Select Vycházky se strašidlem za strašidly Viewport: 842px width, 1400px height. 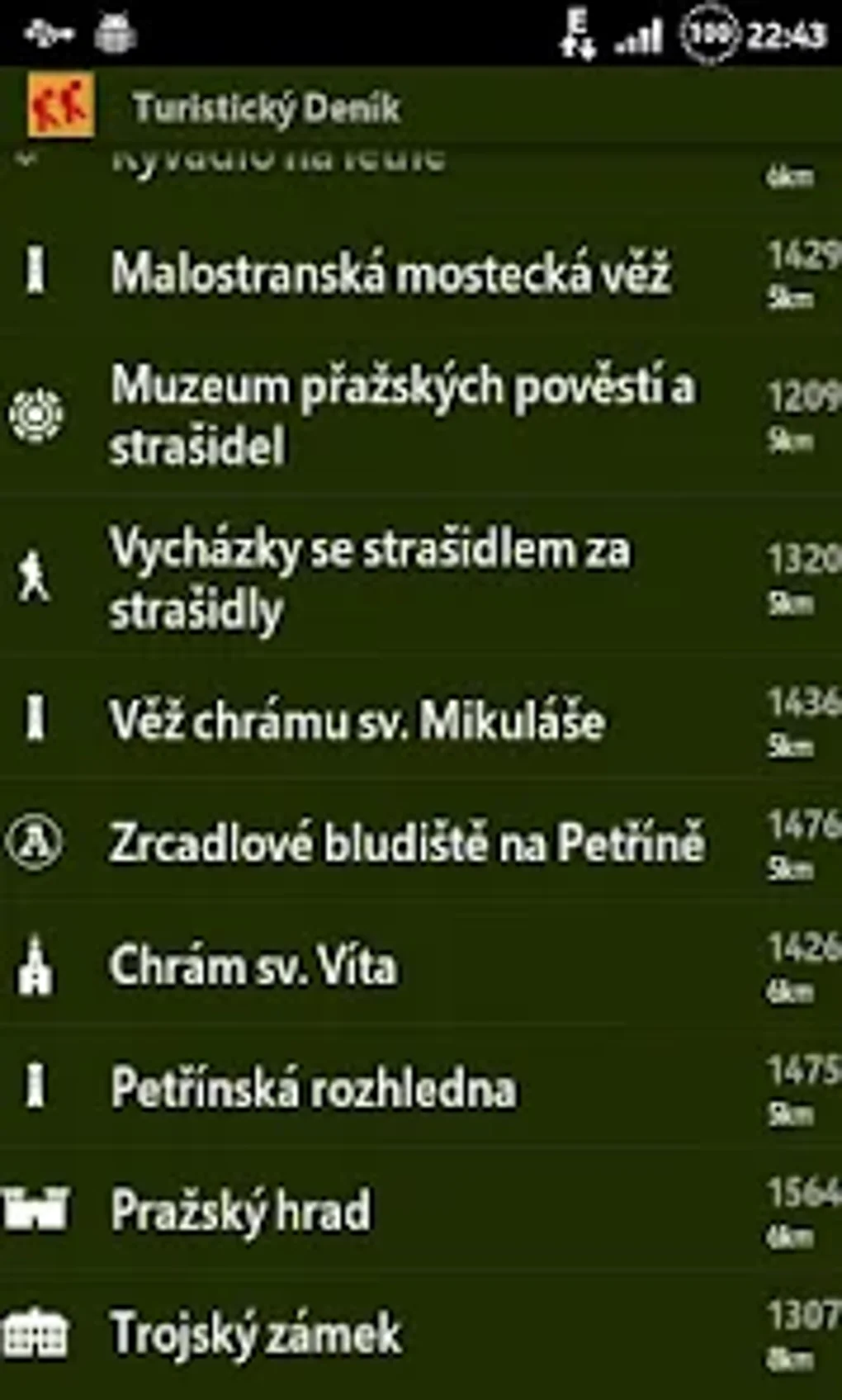421,578
